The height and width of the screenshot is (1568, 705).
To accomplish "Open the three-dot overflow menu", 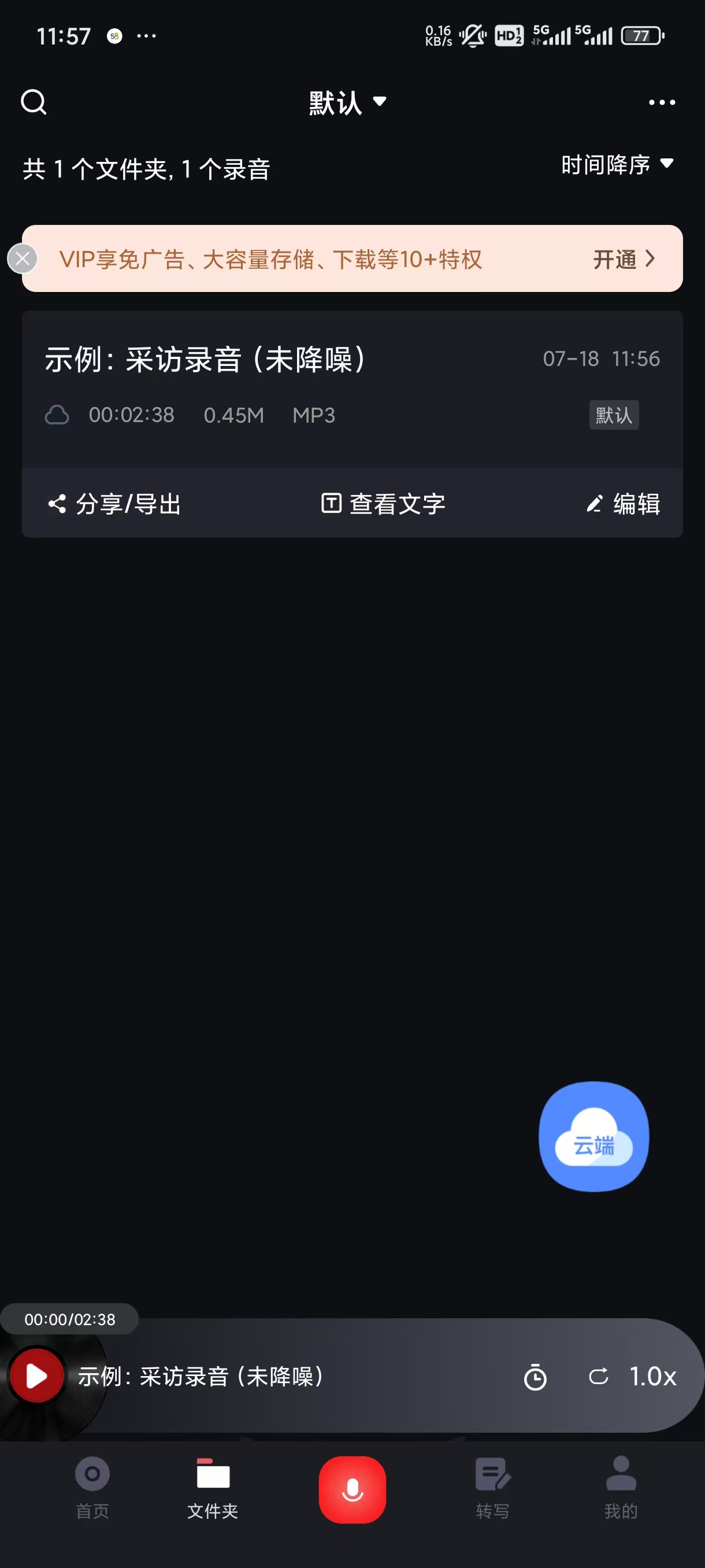I will point(661,102).
